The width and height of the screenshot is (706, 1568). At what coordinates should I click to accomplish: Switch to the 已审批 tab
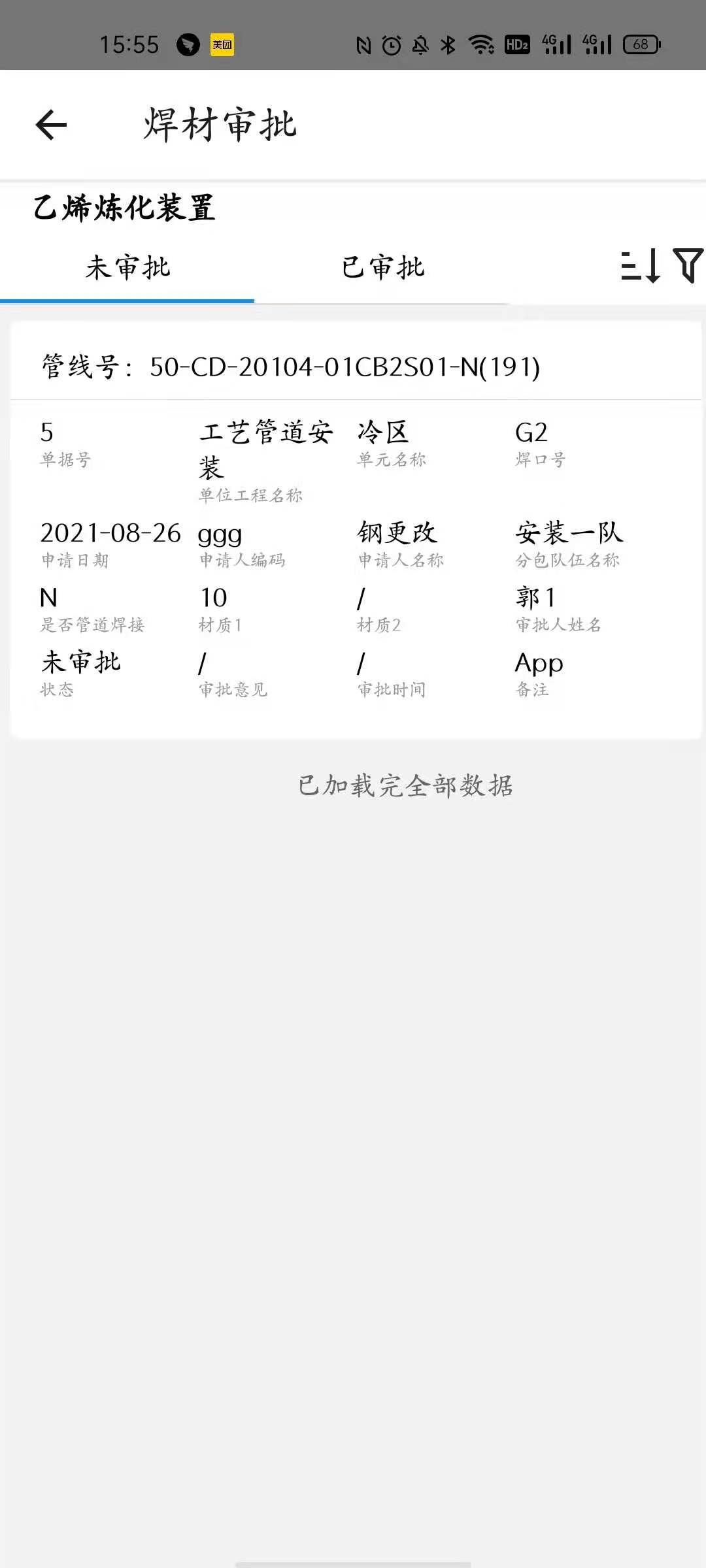(381, 267)
